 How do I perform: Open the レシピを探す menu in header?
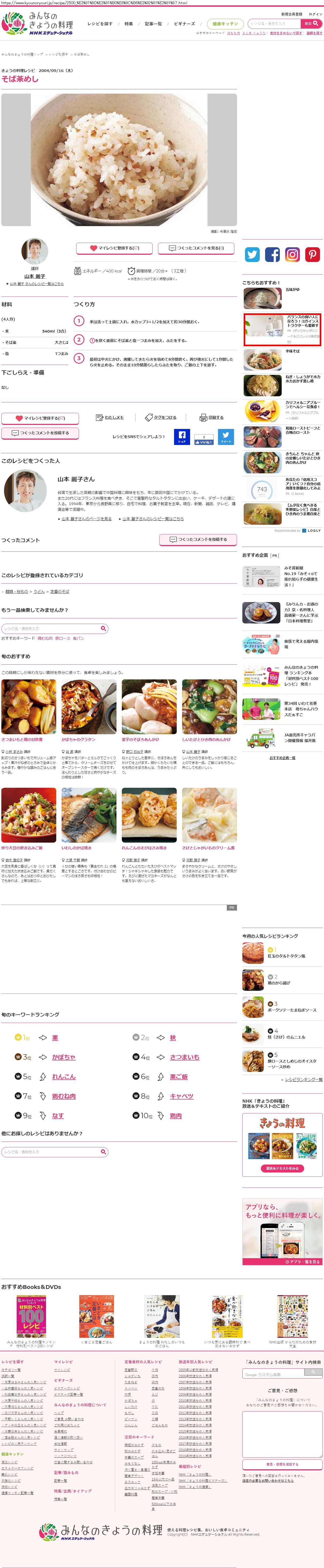(x=100, y=24)
